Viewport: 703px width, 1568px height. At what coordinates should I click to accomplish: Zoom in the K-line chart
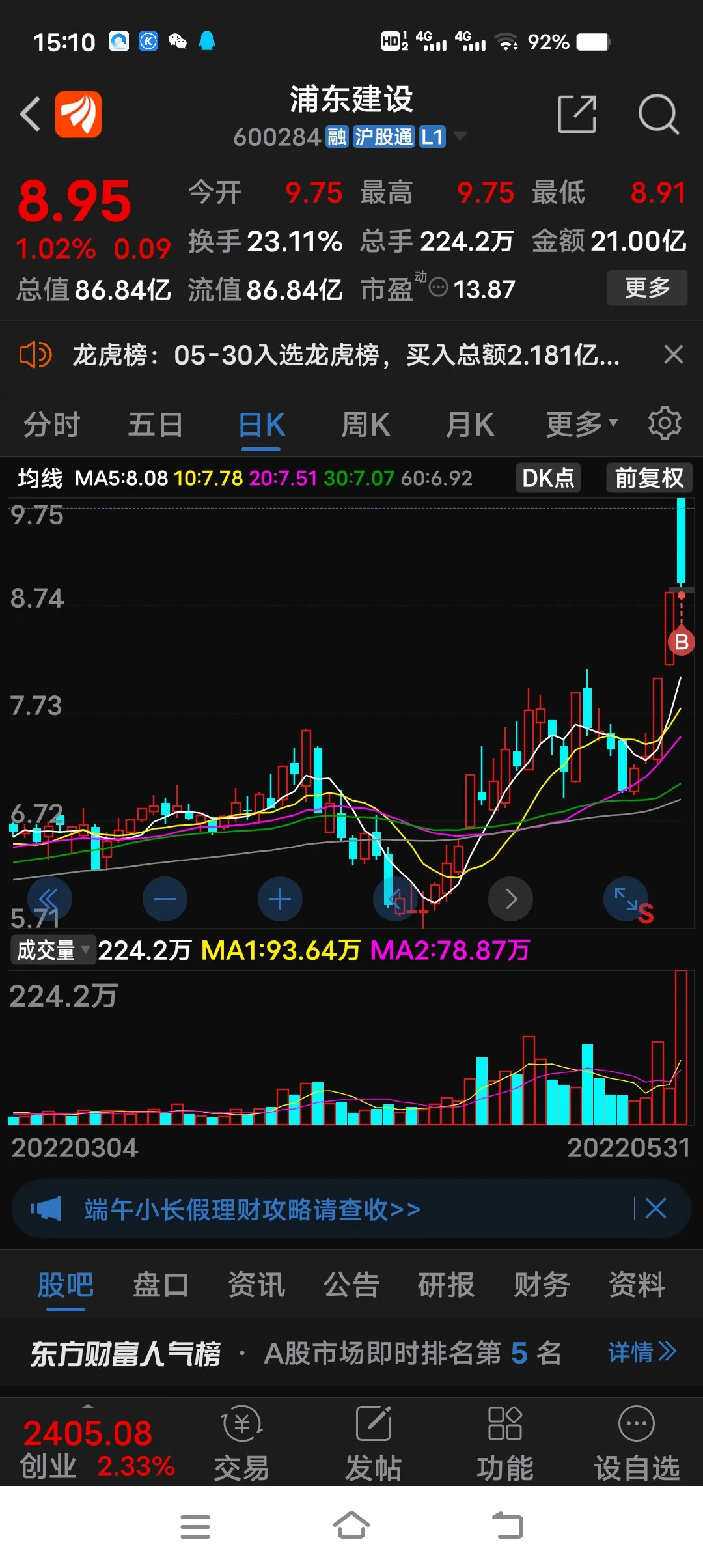(280, 899)
